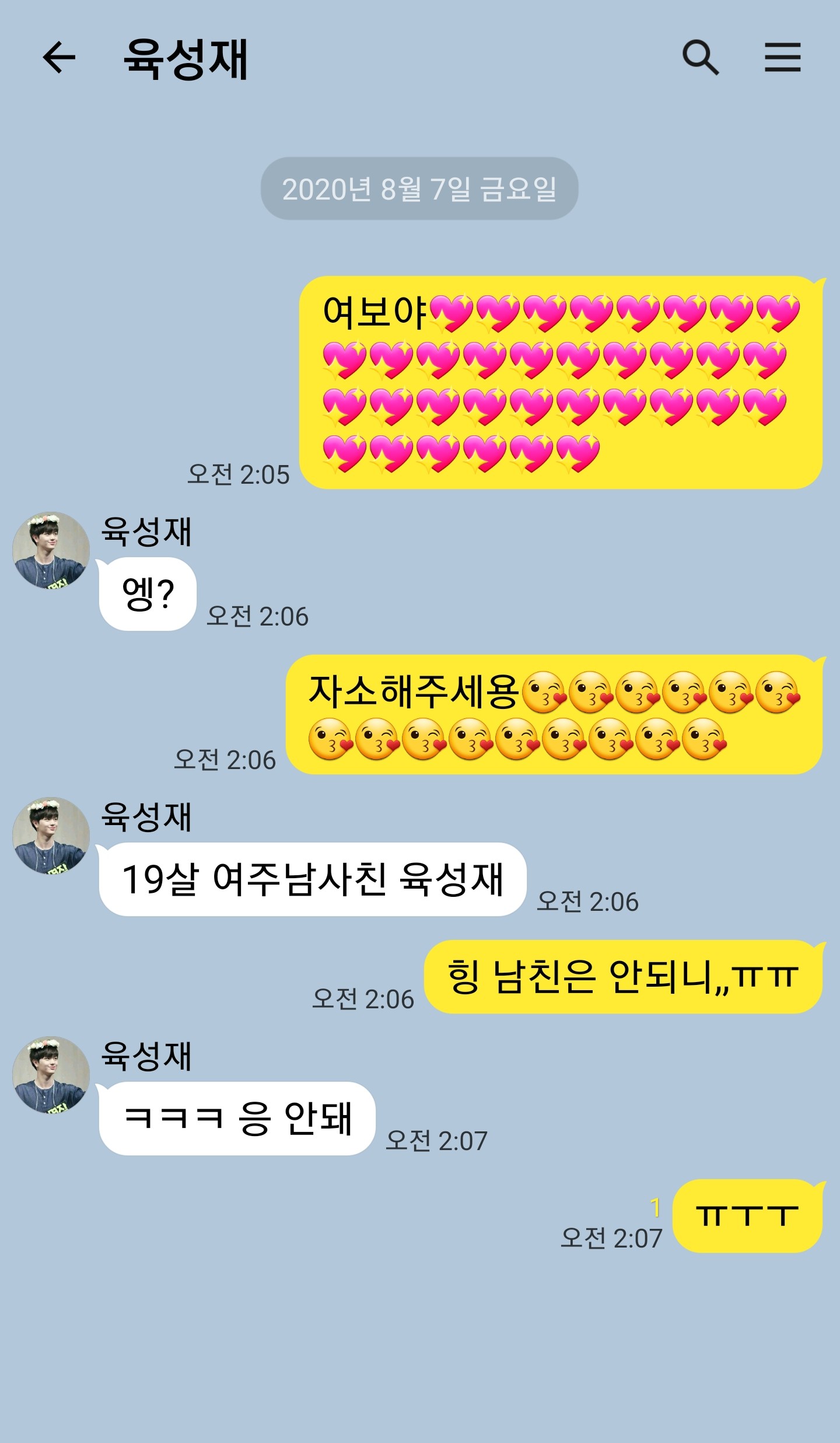View 육성재's profile from the ㅋㅋㅋ 응 안돼 message
This screenshot has height=1443, width=840.
(x=51, y=1074)
